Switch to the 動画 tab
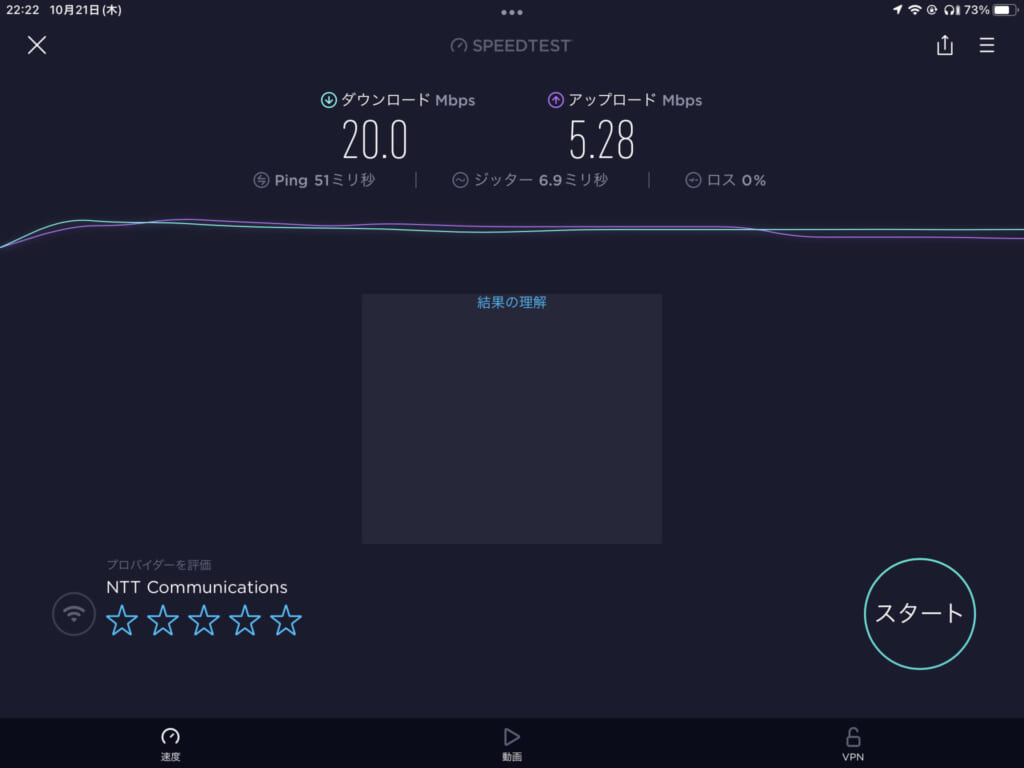The height and width of the screenshot is (768, 1024). click(511, 744)
